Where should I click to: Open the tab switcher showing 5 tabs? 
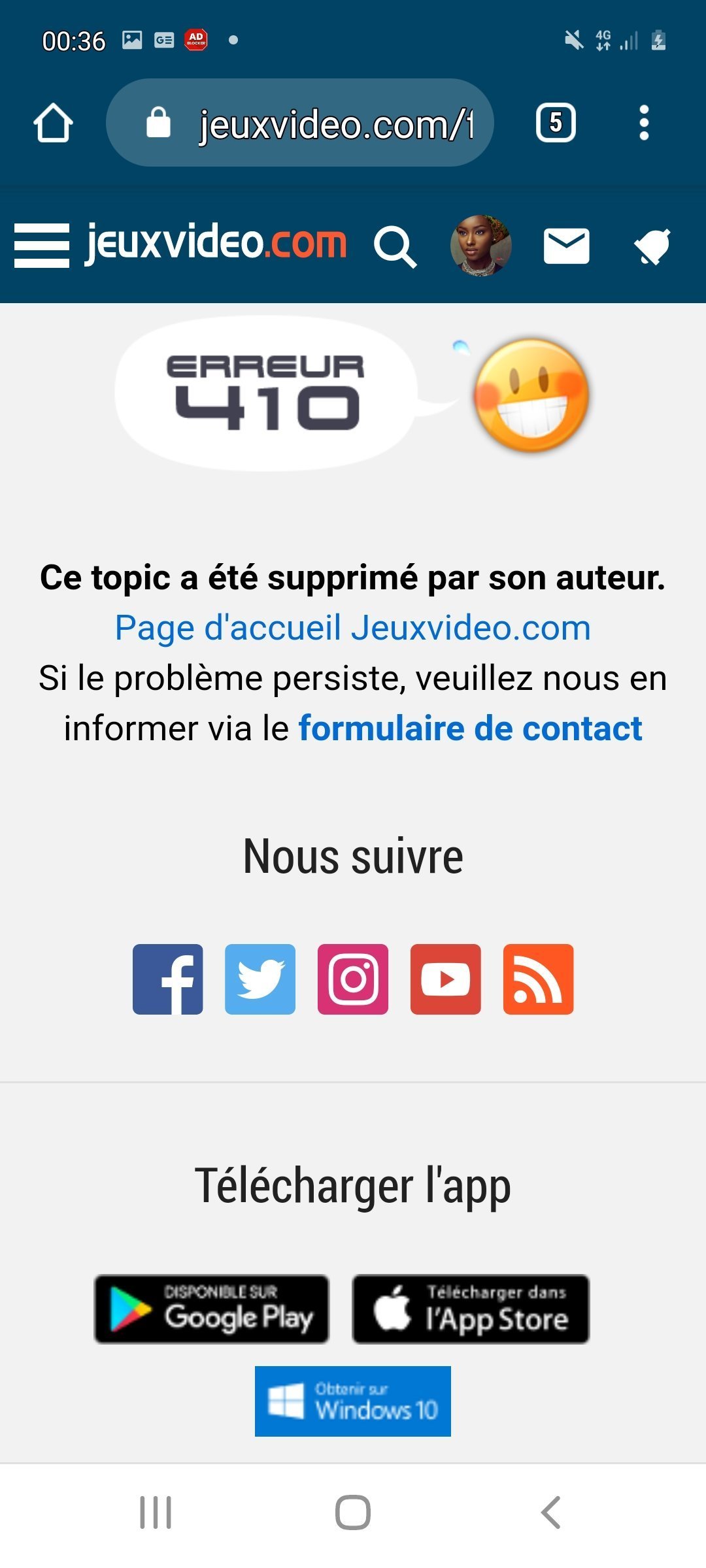click(x=556, y=122)
